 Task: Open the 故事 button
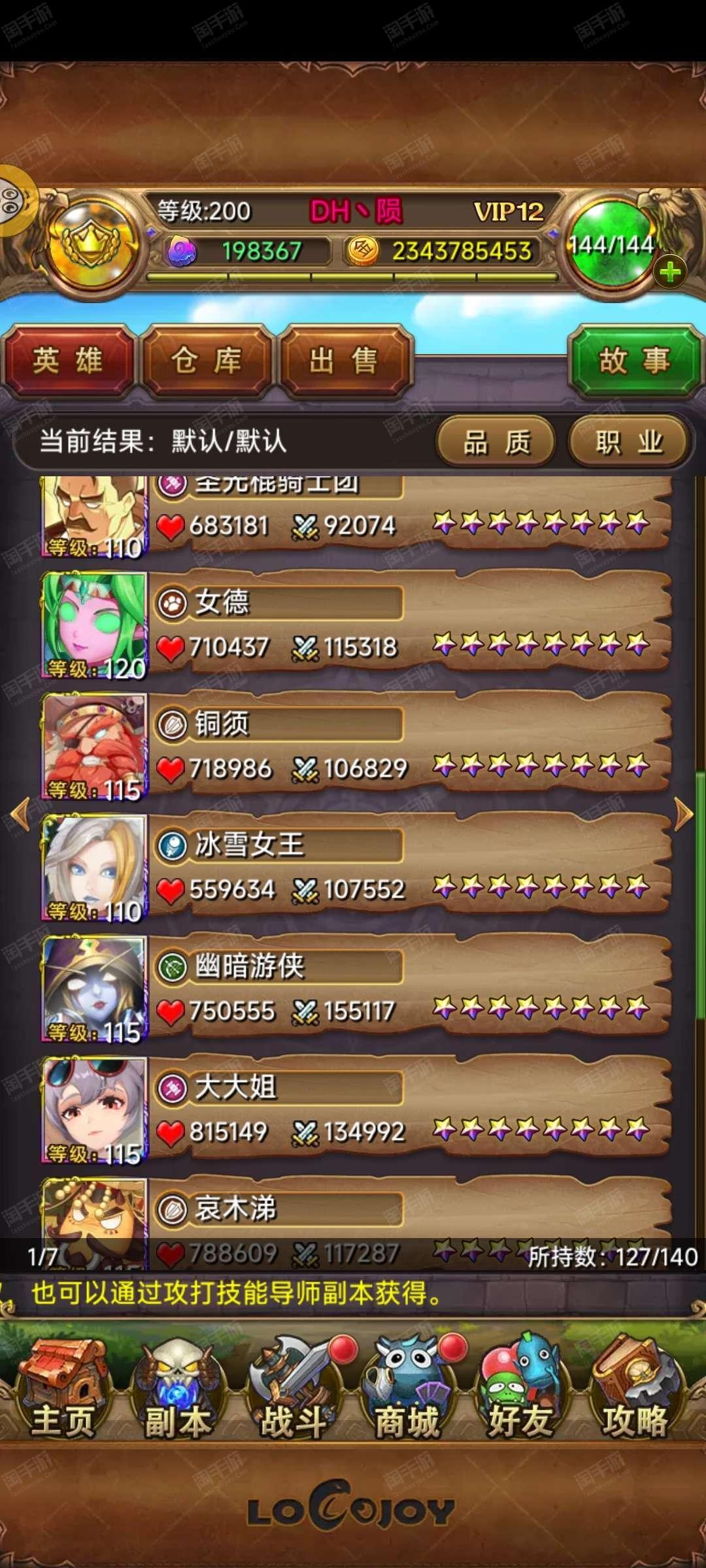pos(635,361)
